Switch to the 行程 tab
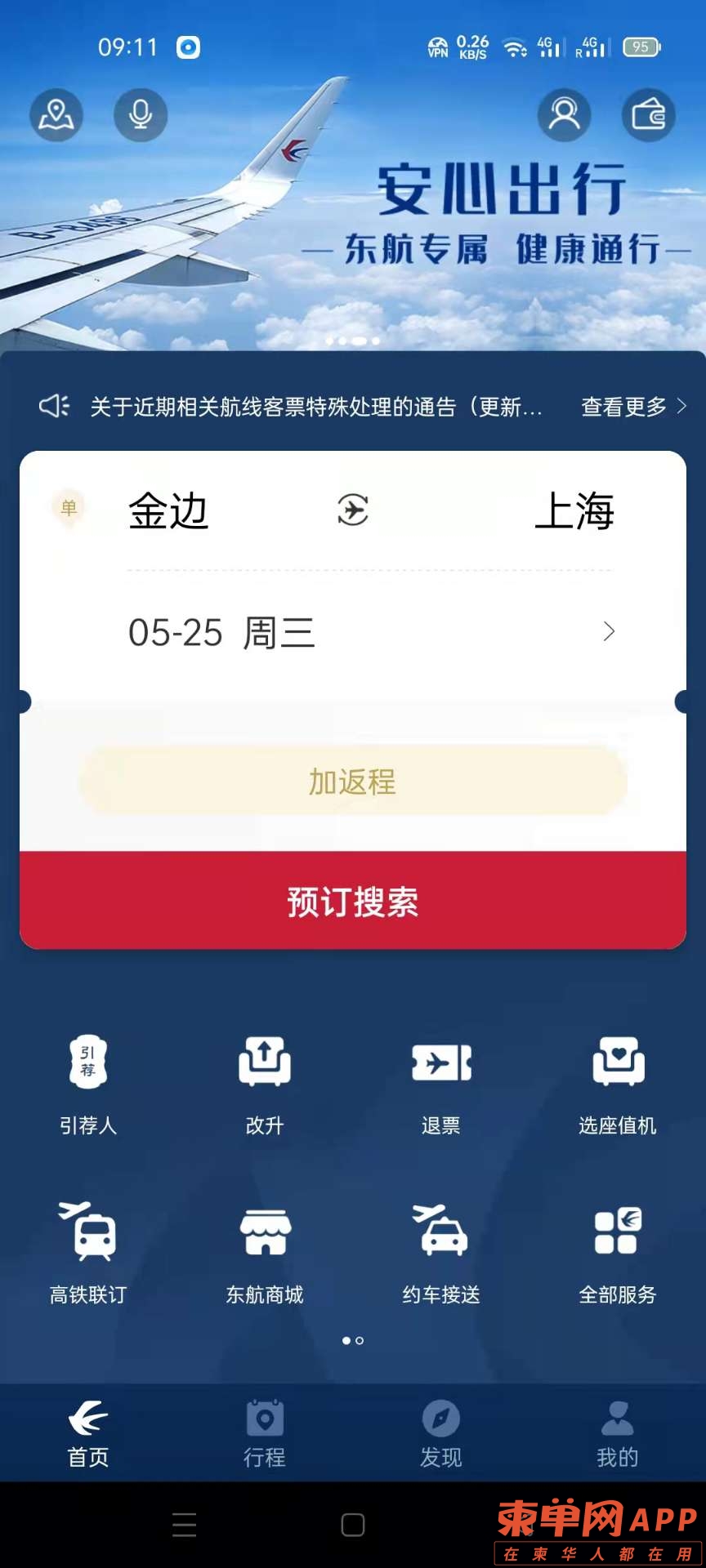 (x=265, y=1434)
